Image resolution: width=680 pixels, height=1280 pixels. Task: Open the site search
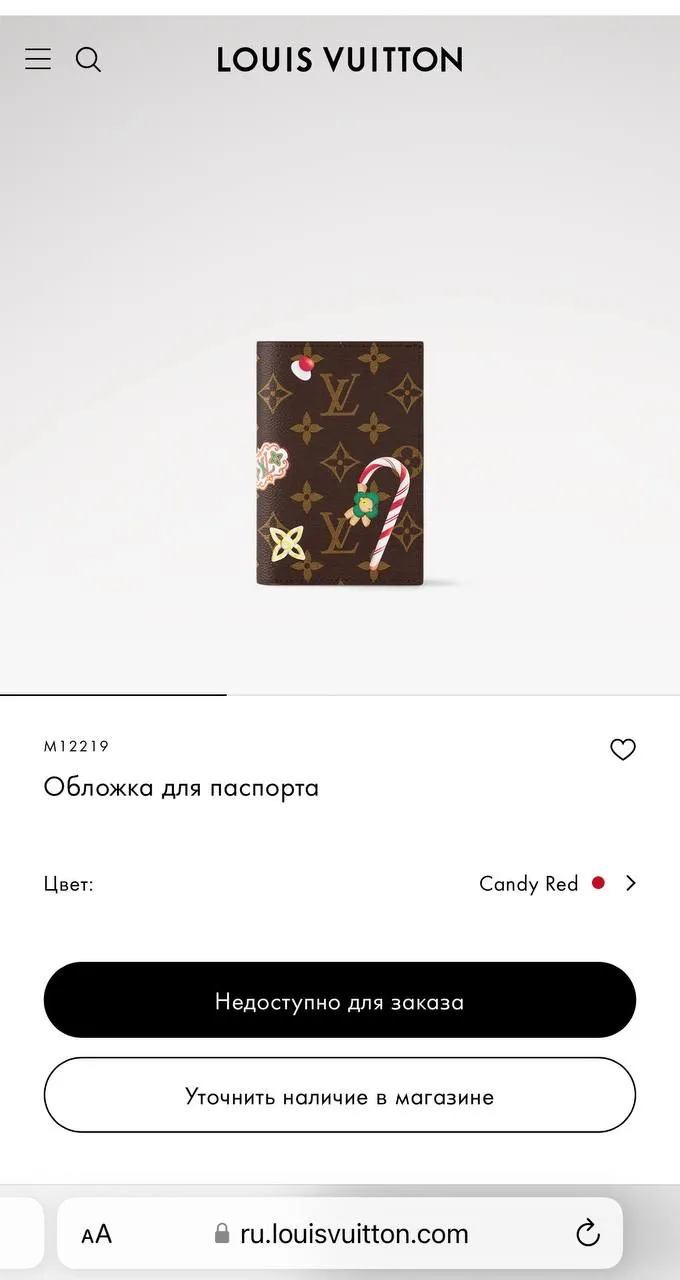tap(89, 60)
